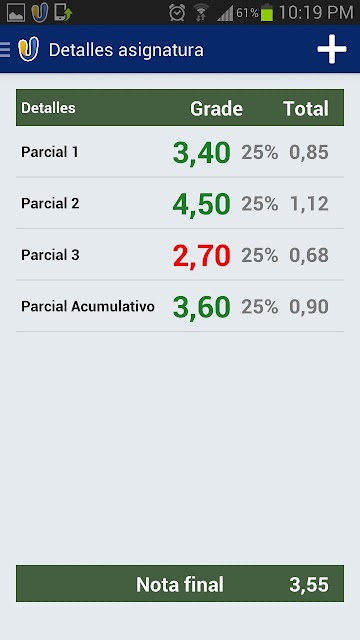Open the Parcial 1 grade row

(x=180, y=152)
